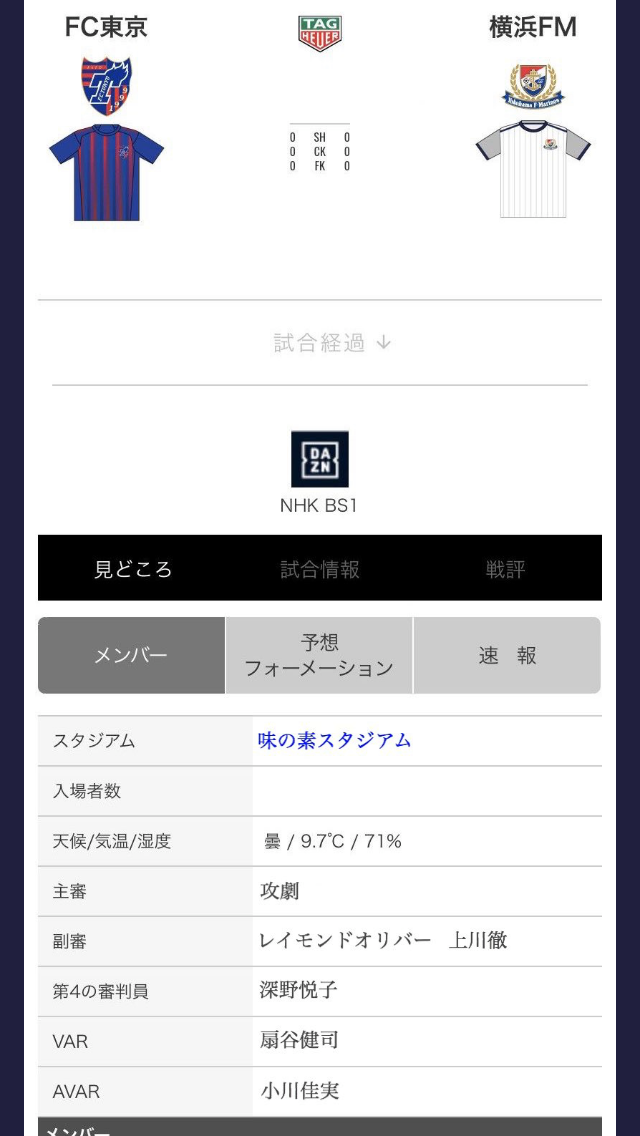
Task: Open the FC東京 team page
Action: 106,85
